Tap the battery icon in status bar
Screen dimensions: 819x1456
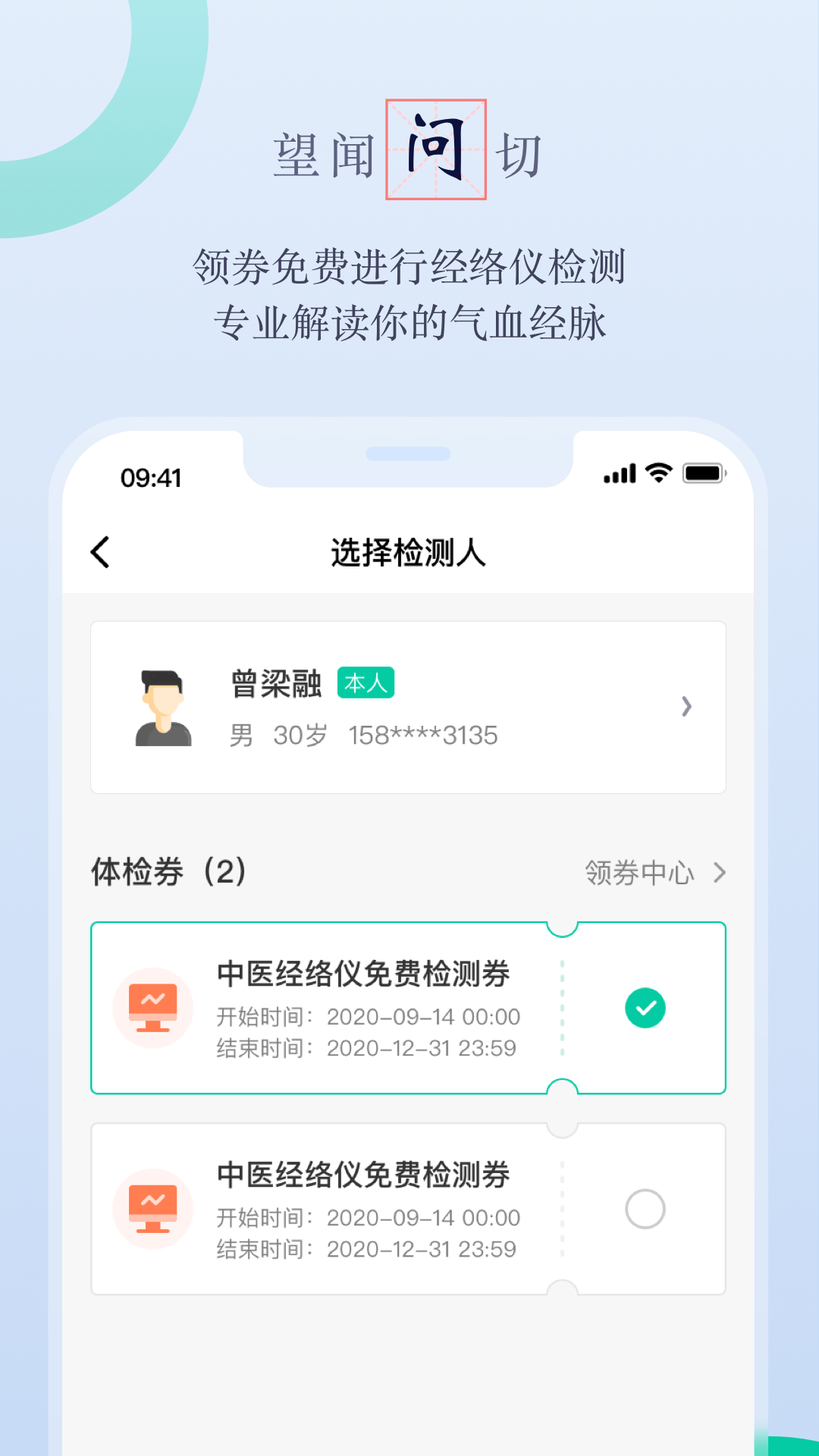point(703,472)
